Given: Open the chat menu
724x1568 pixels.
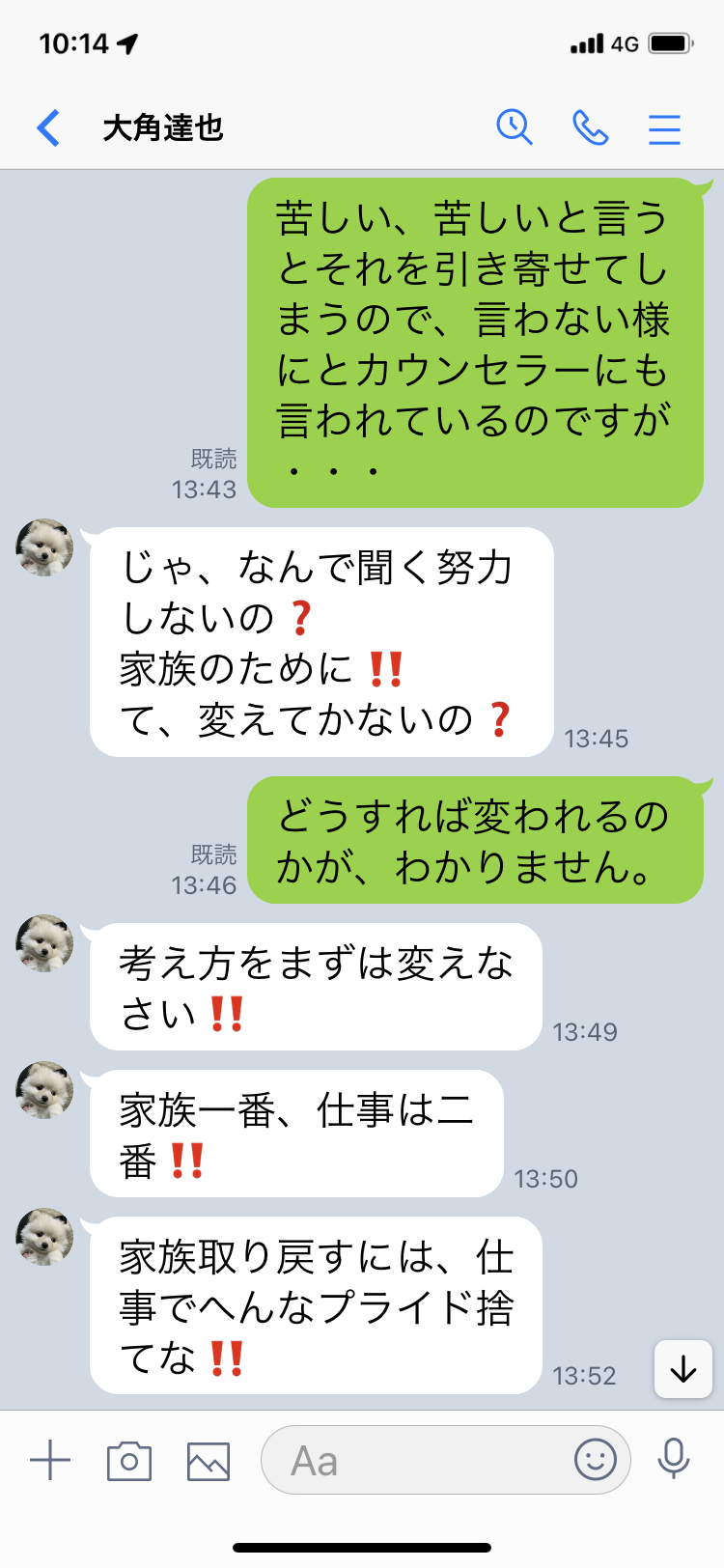Looking at the screenshot, I should 664,127.
